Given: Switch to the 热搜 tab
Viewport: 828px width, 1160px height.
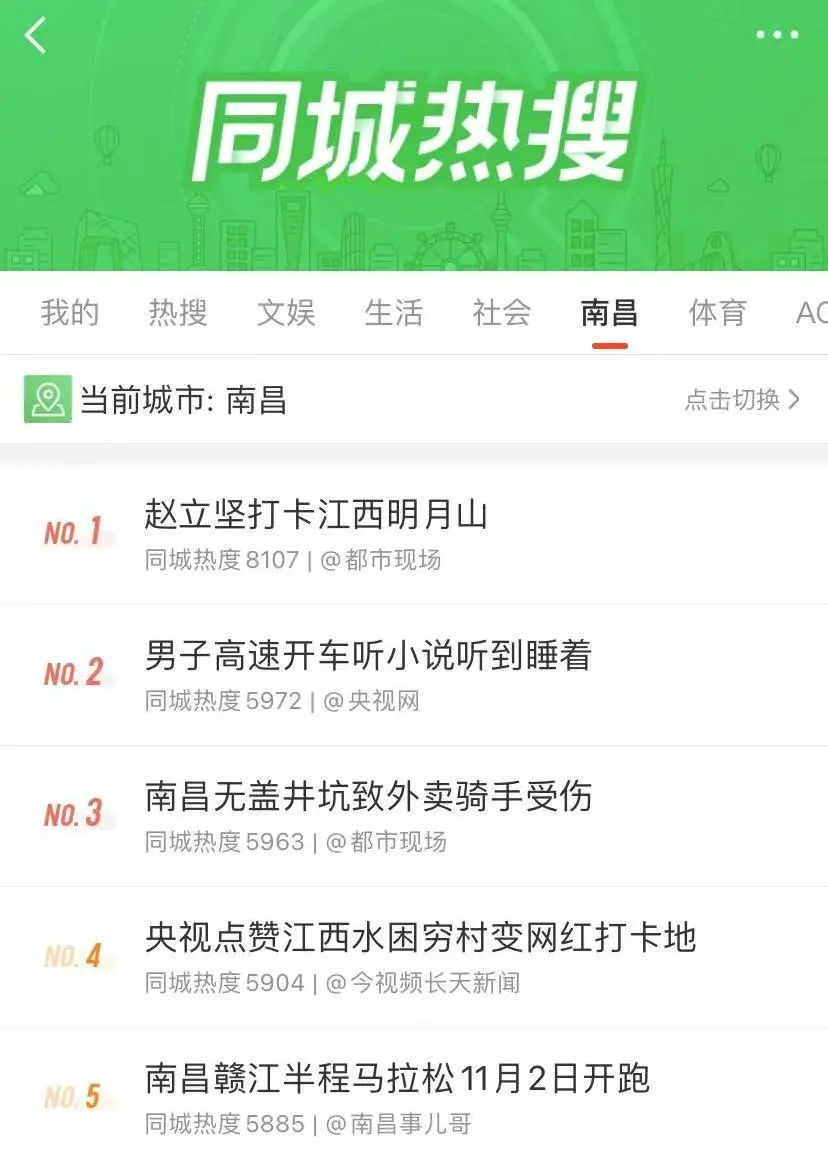Looking at the screenshot, I should (178, 313).
